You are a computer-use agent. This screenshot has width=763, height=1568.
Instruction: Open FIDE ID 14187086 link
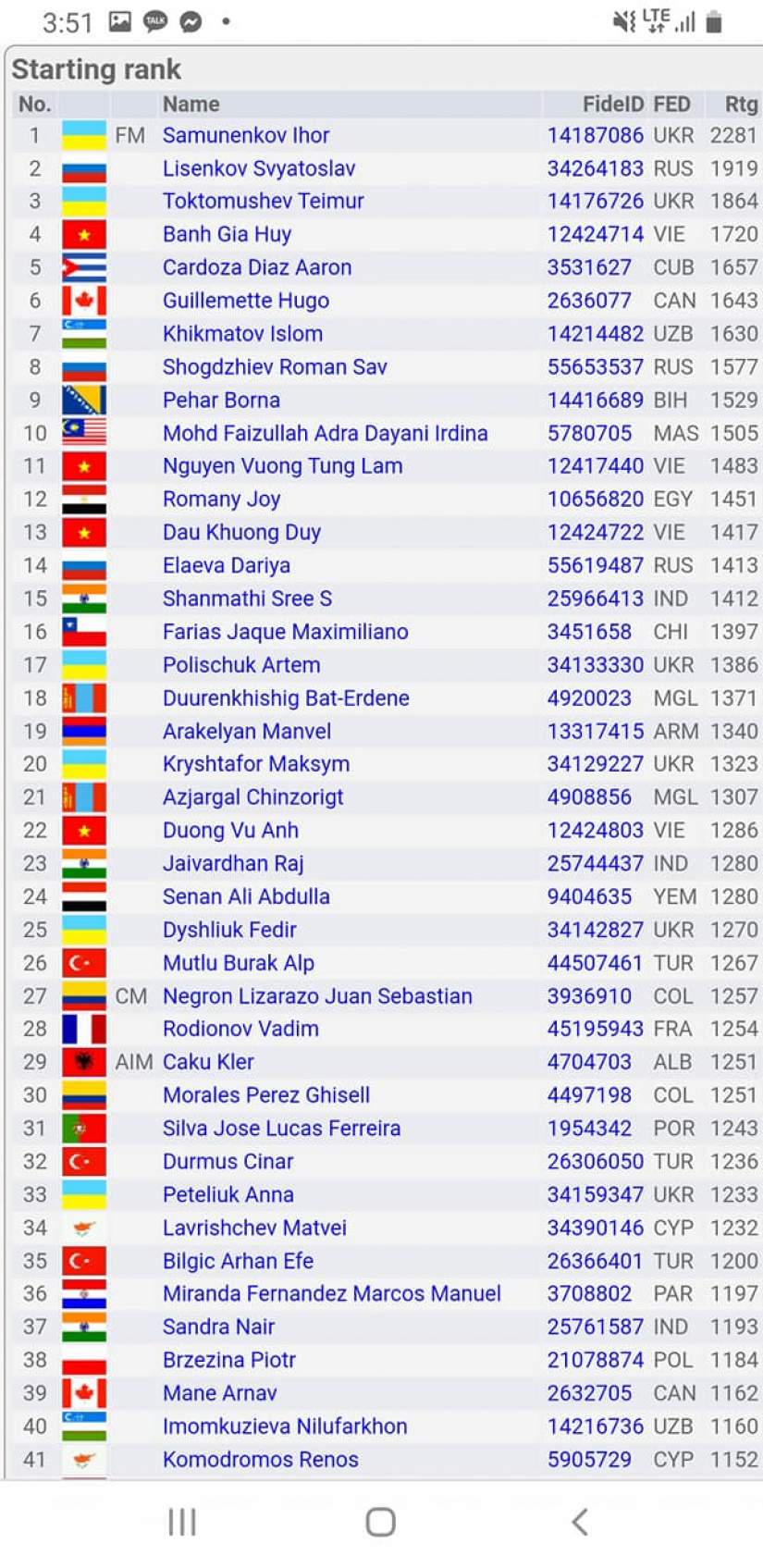click(x=595, y=135)
